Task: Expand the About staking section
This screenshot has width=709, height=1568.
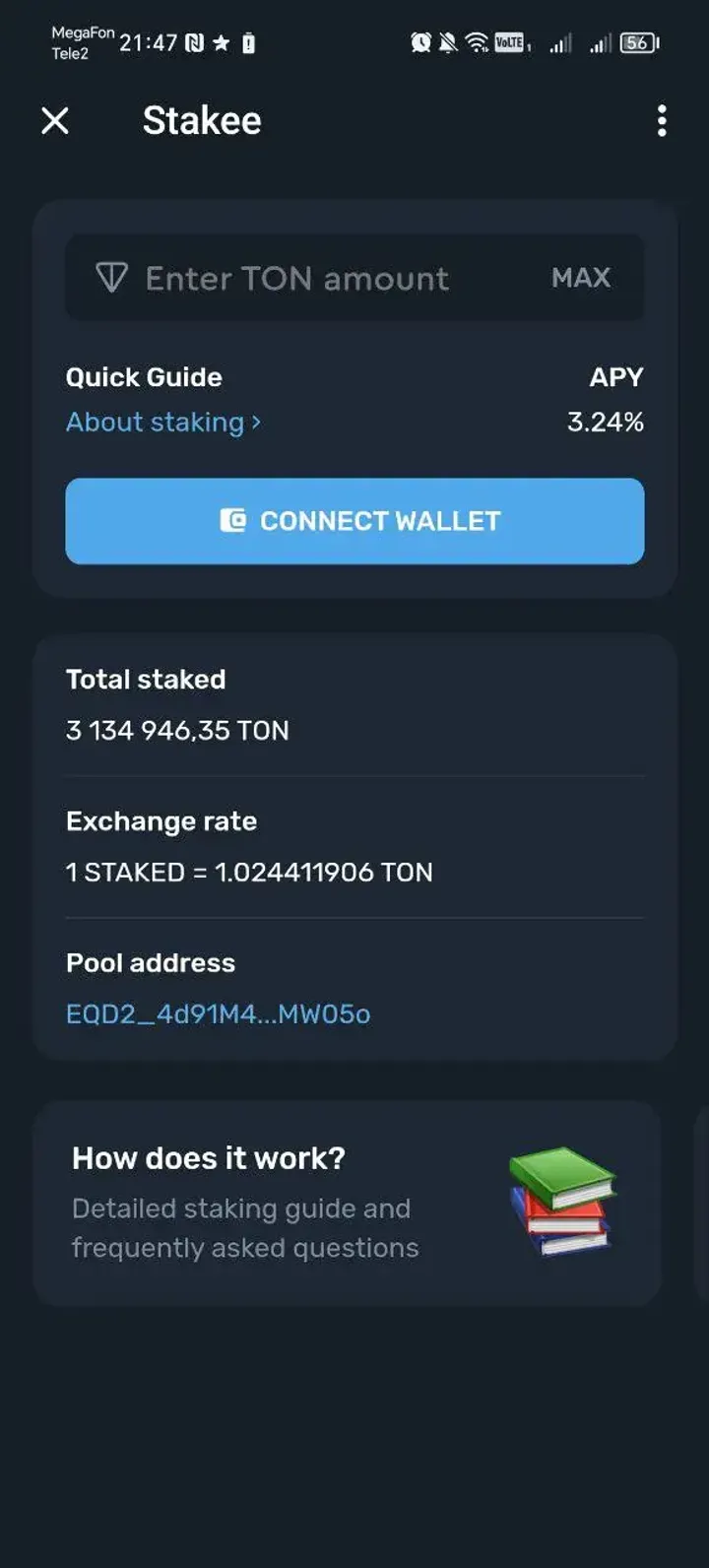Action: click(x=164, y=423)
